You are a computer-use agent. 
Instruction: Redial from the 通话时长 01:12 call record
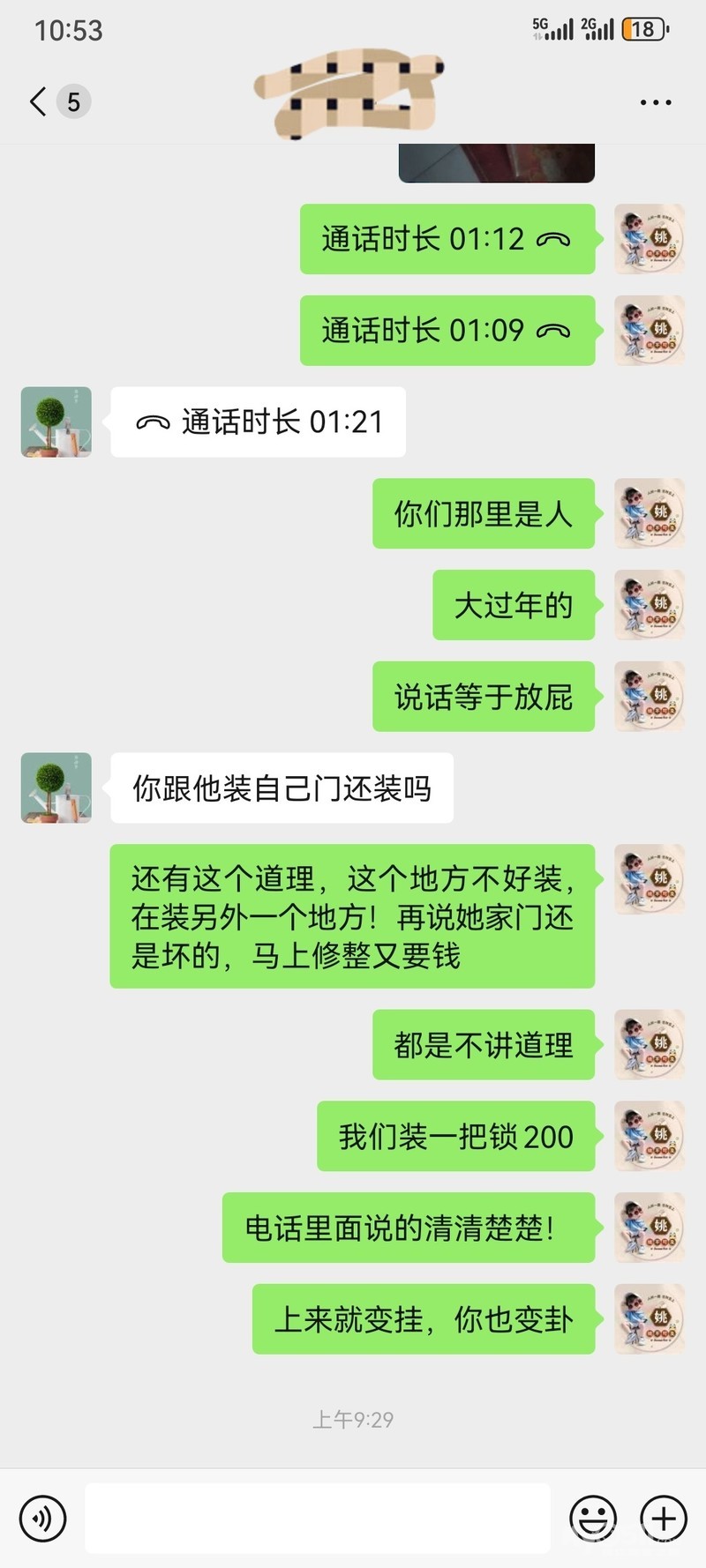pos(447,239)
